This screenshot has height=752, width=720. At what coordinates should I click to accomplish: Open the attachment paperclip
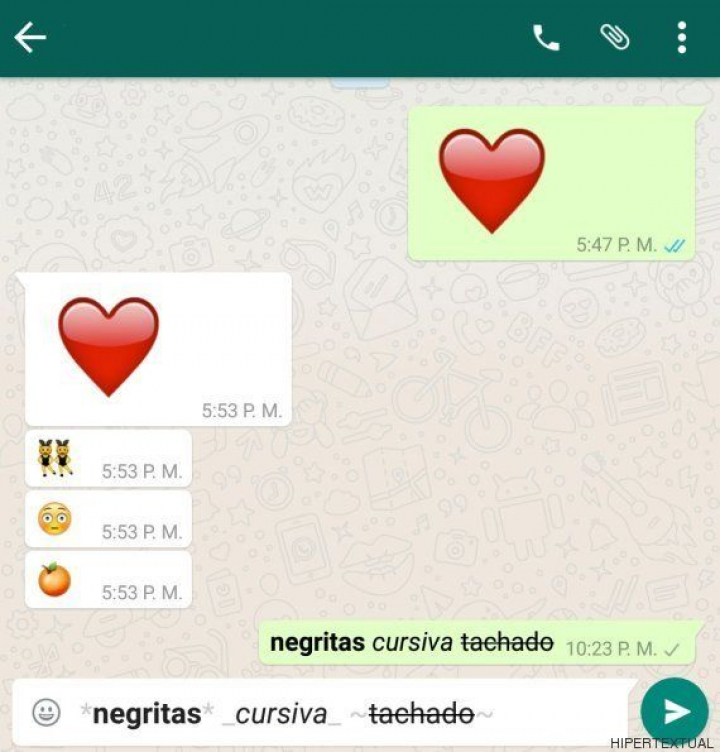pos(614,38)
